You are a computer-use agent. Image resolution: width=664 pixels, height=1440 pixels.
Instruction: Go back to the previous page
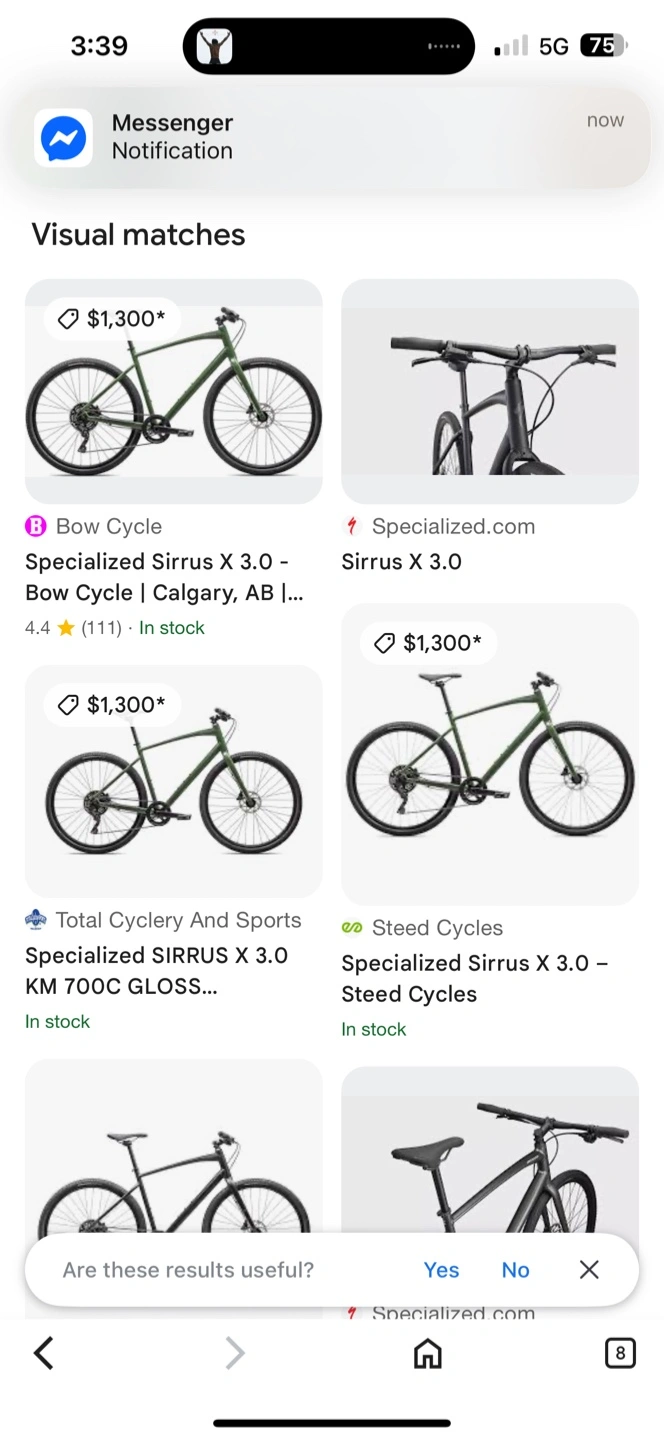click(43, 1354)
